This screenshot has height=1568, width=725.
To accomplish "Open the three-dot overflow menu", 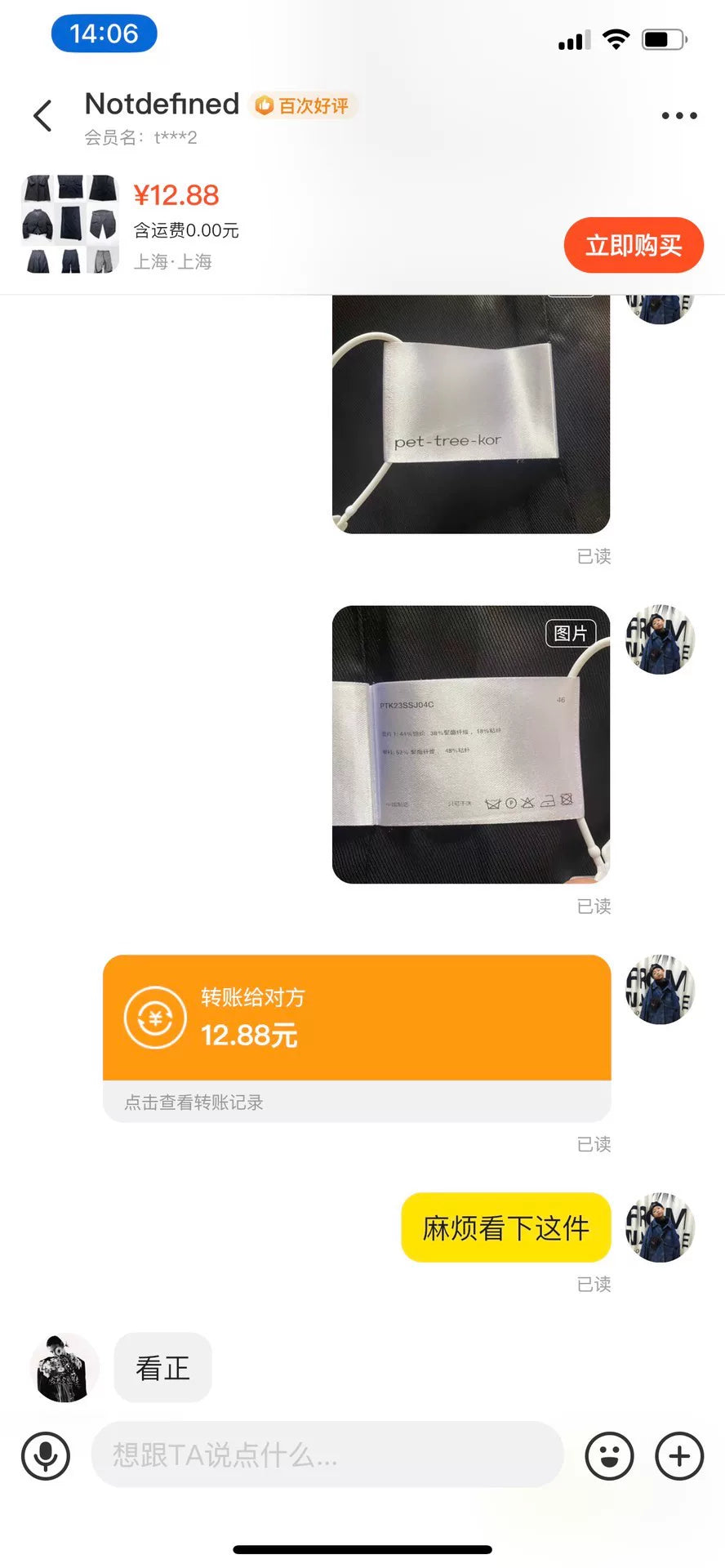I will [678, 116].
